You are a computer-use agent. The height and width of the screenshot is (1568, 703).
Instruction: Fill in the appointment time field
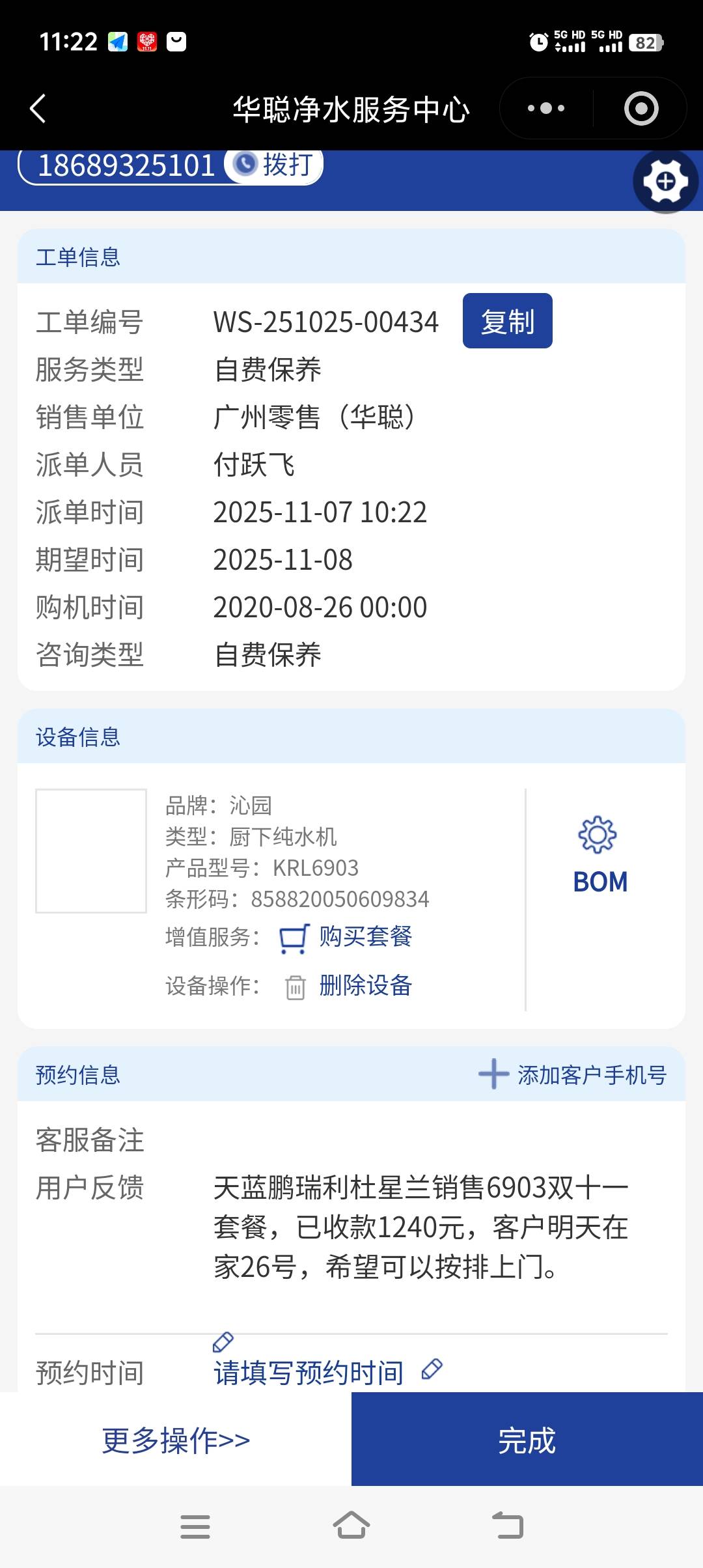click(309, 1373)
